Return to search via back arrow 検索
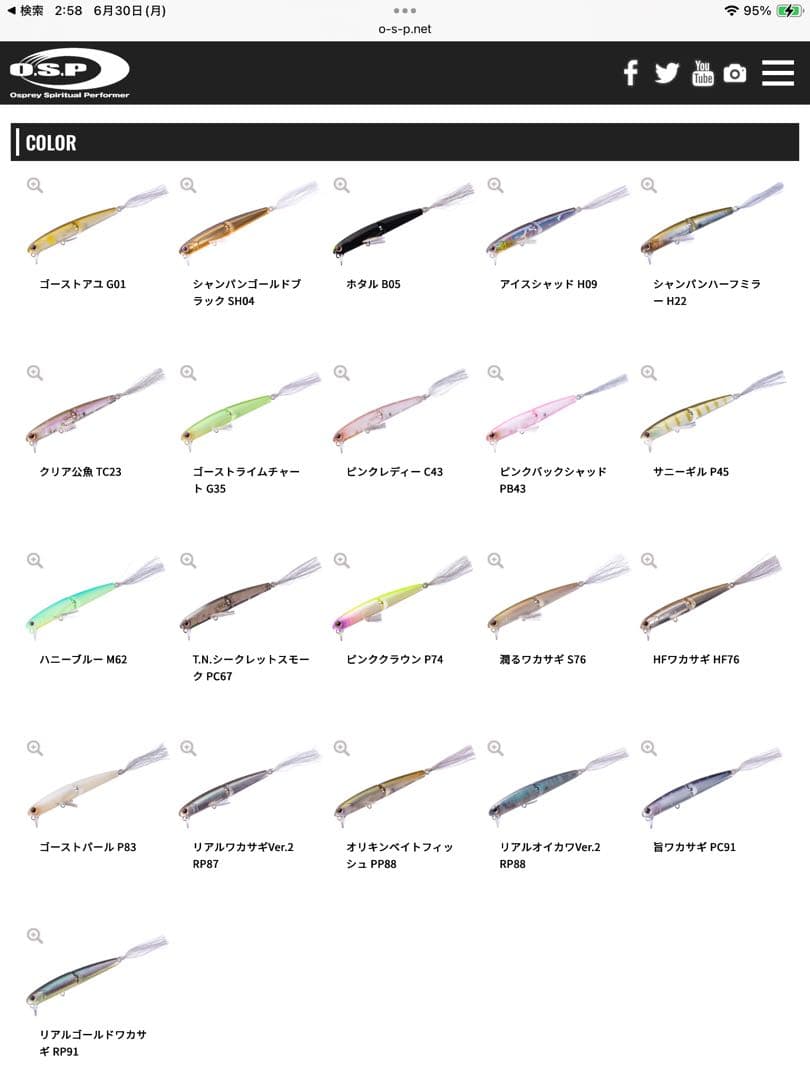Viewport: 810px width, 1080px height. click(26, 10)
